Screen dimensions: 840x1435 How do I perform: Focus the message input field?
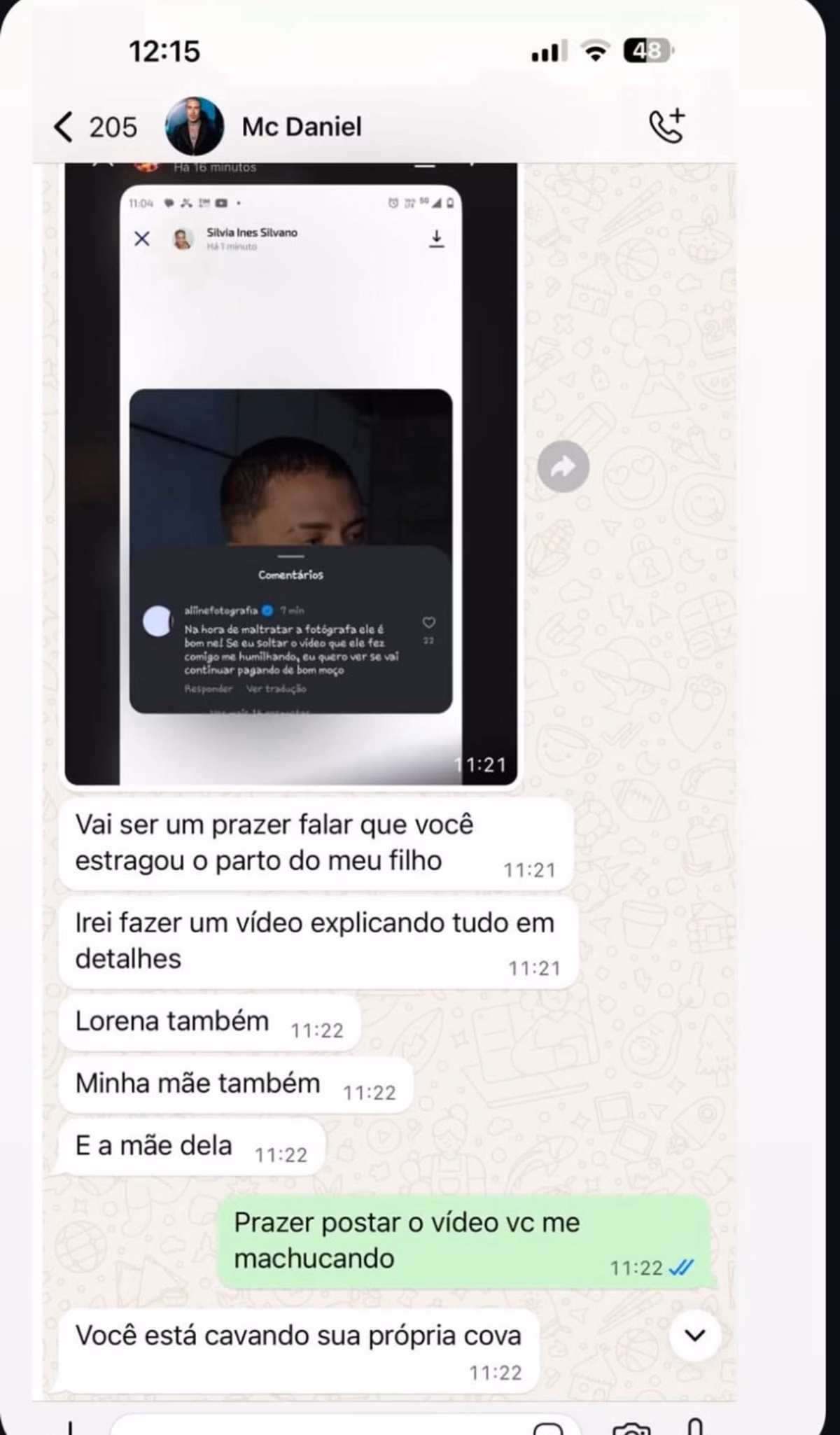[x=315, y=1425]
